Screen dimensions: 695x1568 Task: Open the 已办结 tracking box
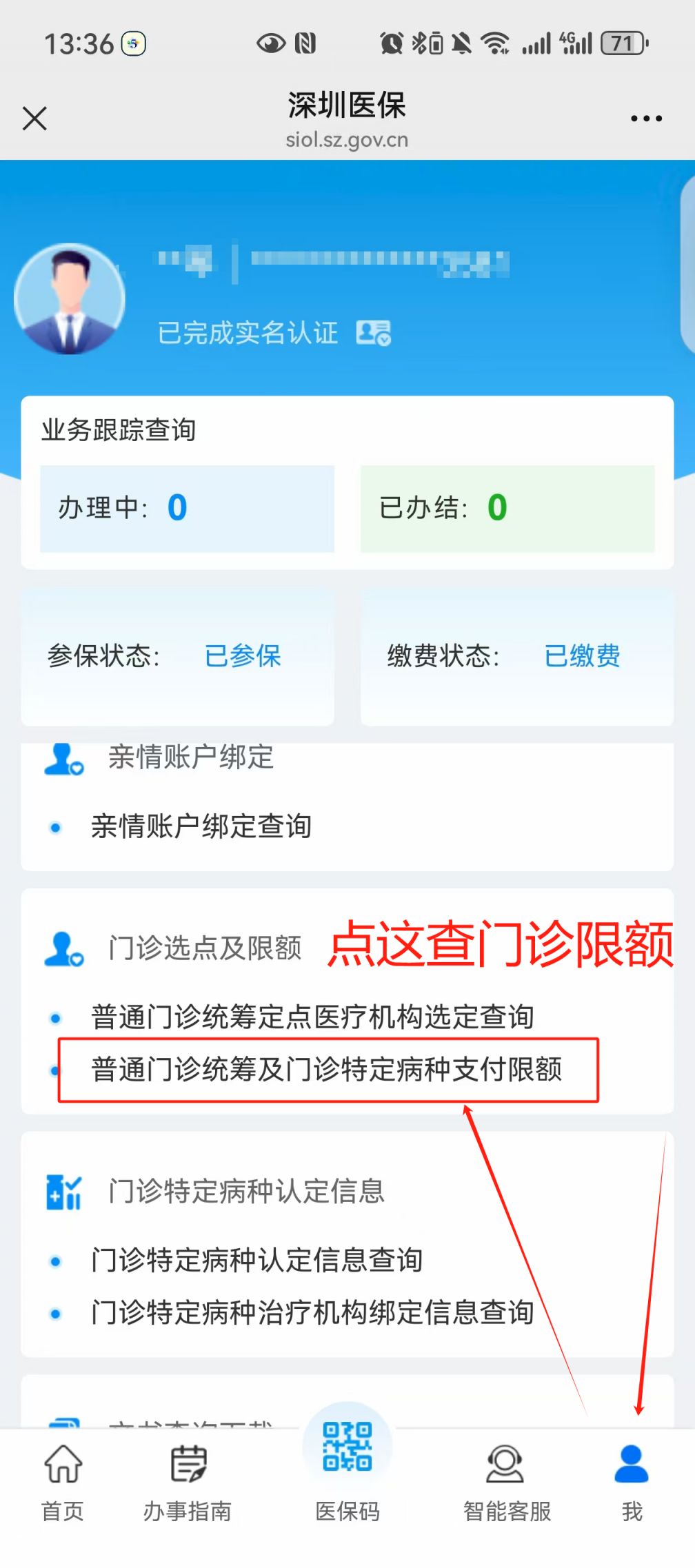pos(507,509)
